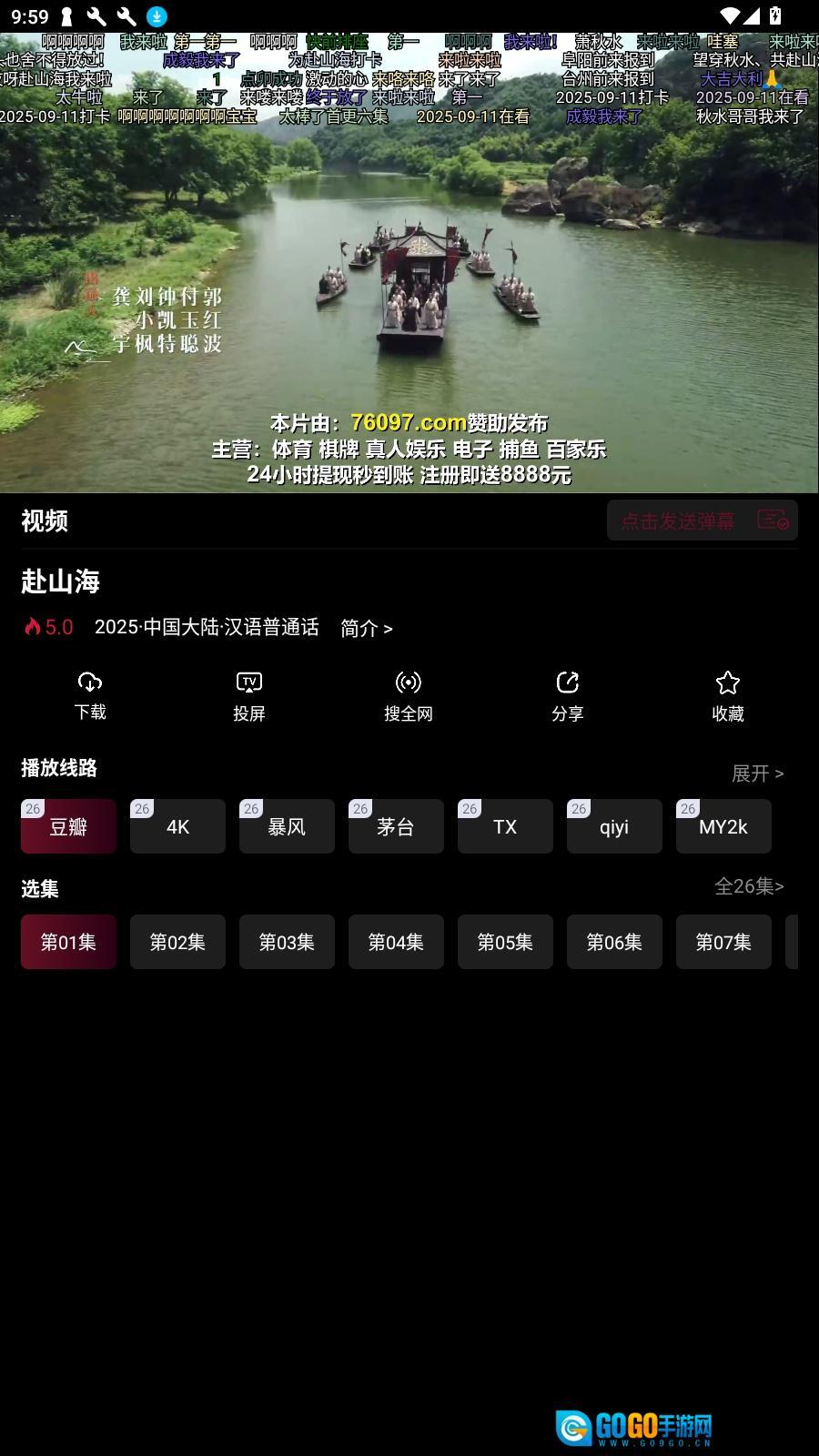Expand the playback source list with 展开
This screenshot has width=819, height=1456.
click(x=757, y=773)
